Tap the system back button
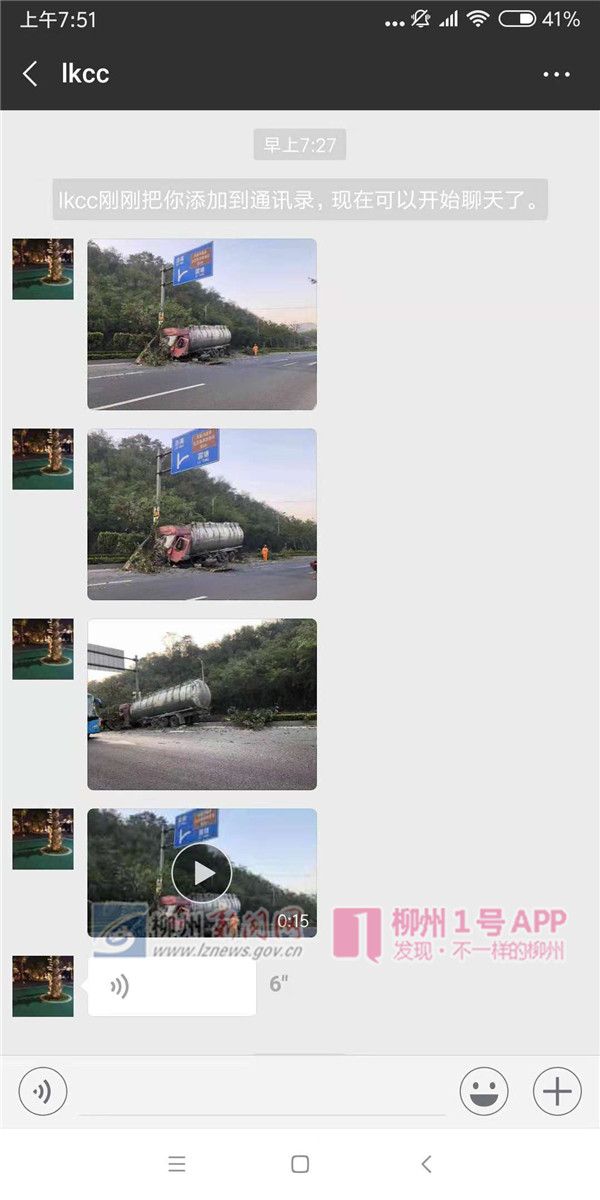Screen dimensions: 600x1200 (426, 1164)
